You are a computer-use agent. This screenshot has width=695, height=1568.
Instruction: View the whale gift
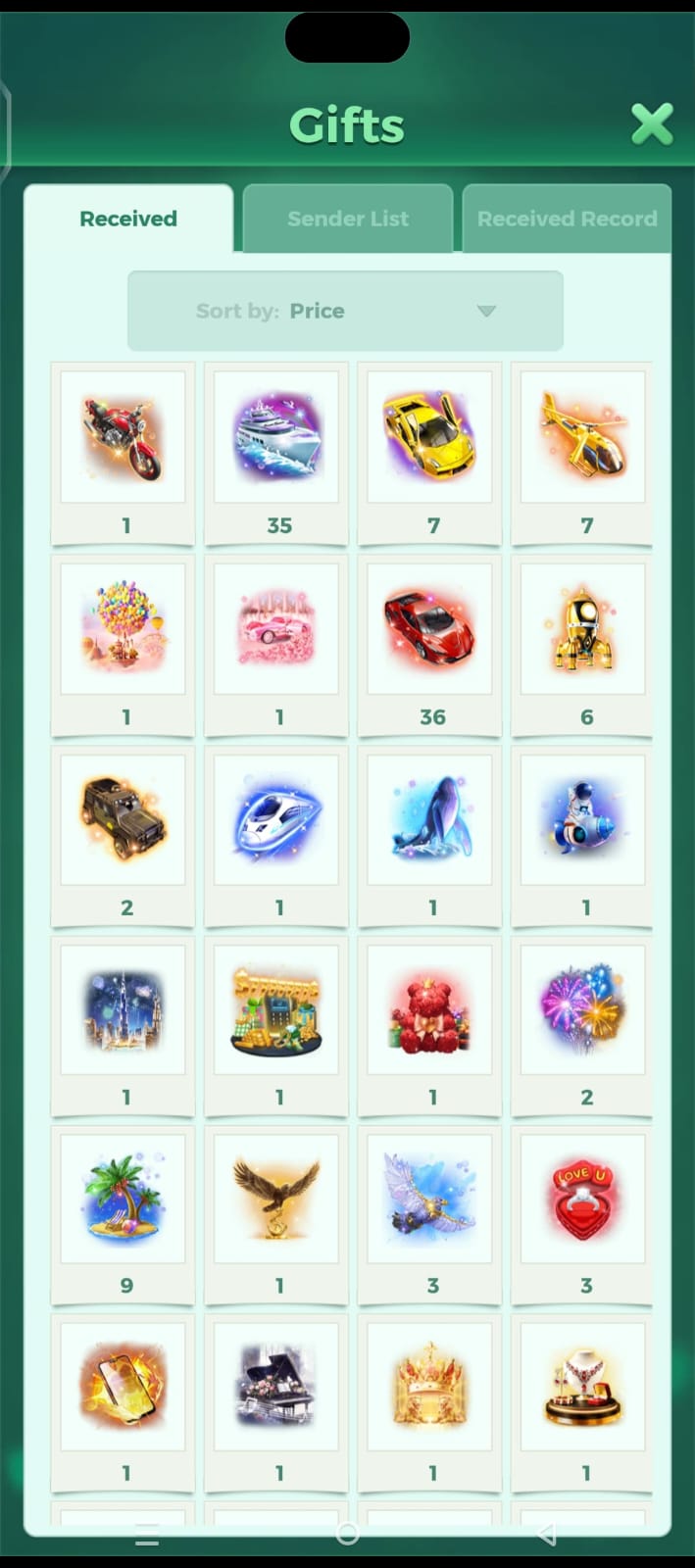coord(429,817)
